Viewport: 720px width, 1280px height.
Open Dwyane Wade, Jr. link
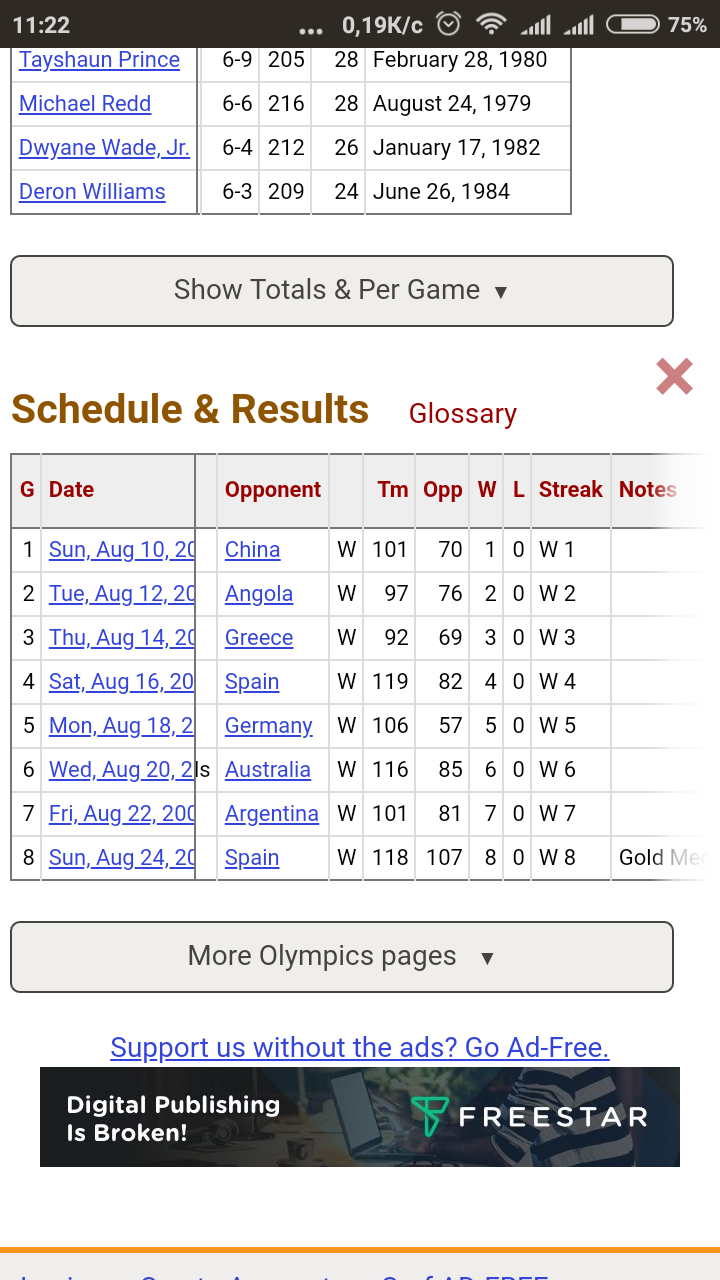[104, 148]
